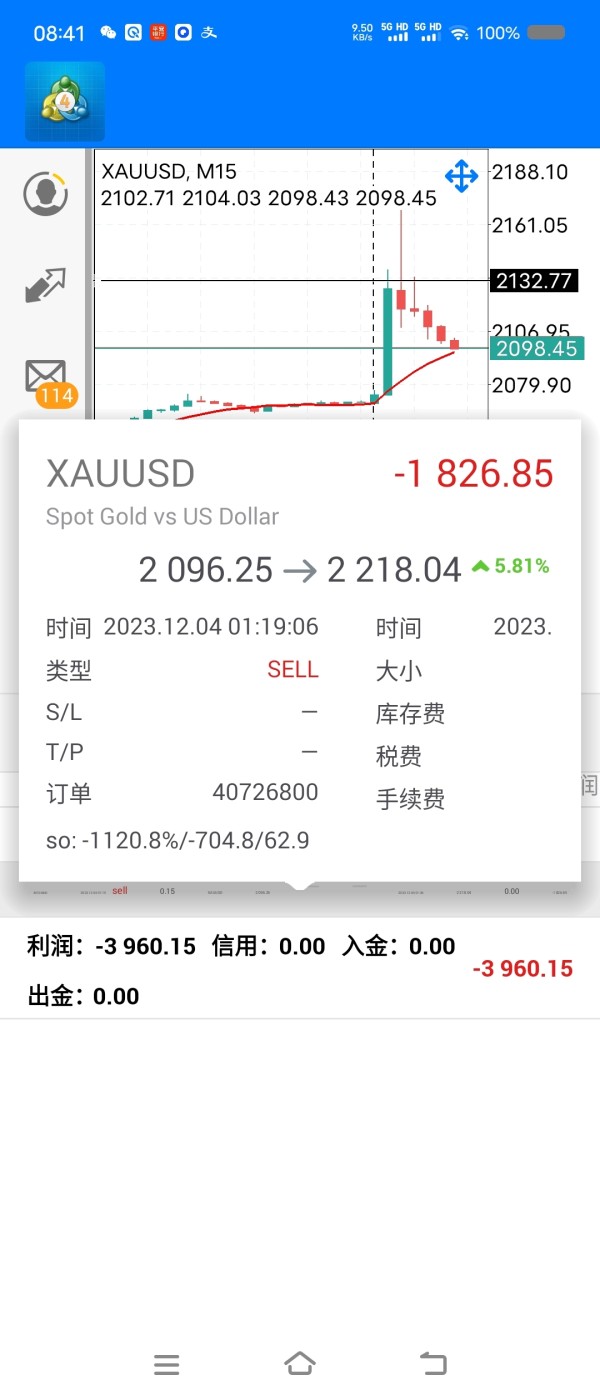Open the mailbox with 114 unread messages
Image resolution: width=600 pixels, height=1400 pixels.
[x=46, y=377]
